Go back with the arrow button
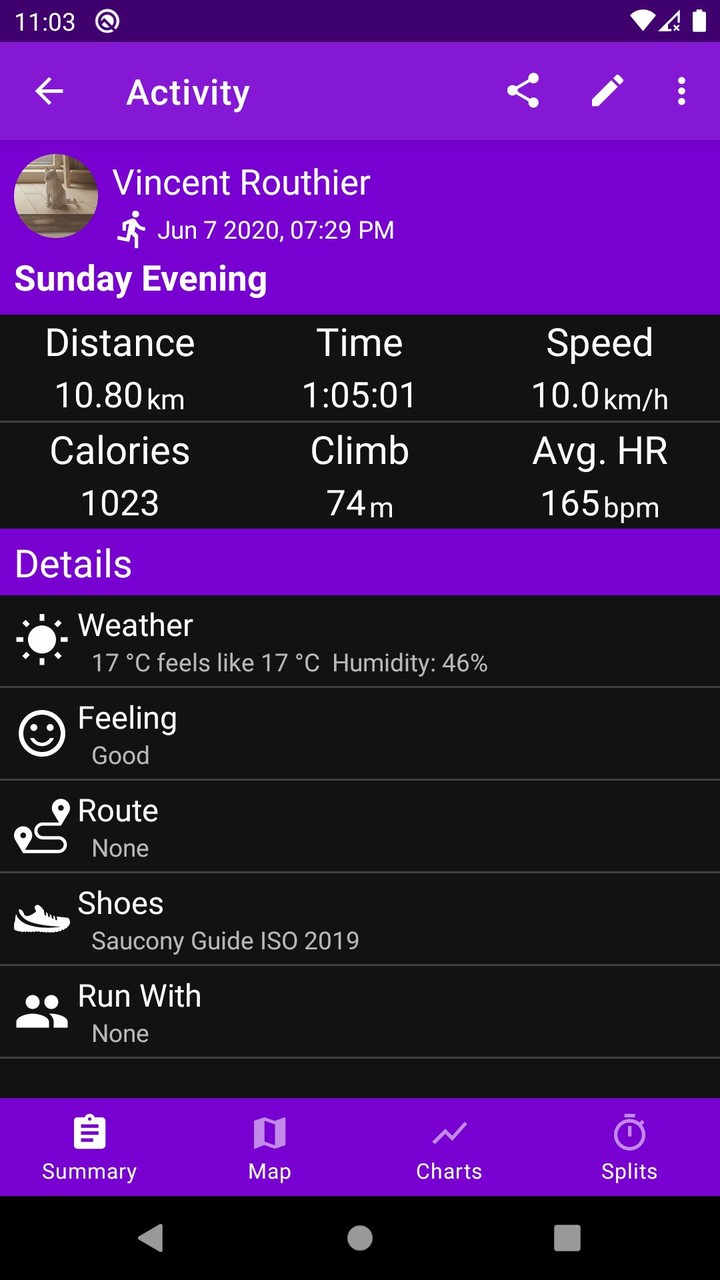 click(48, 91)
